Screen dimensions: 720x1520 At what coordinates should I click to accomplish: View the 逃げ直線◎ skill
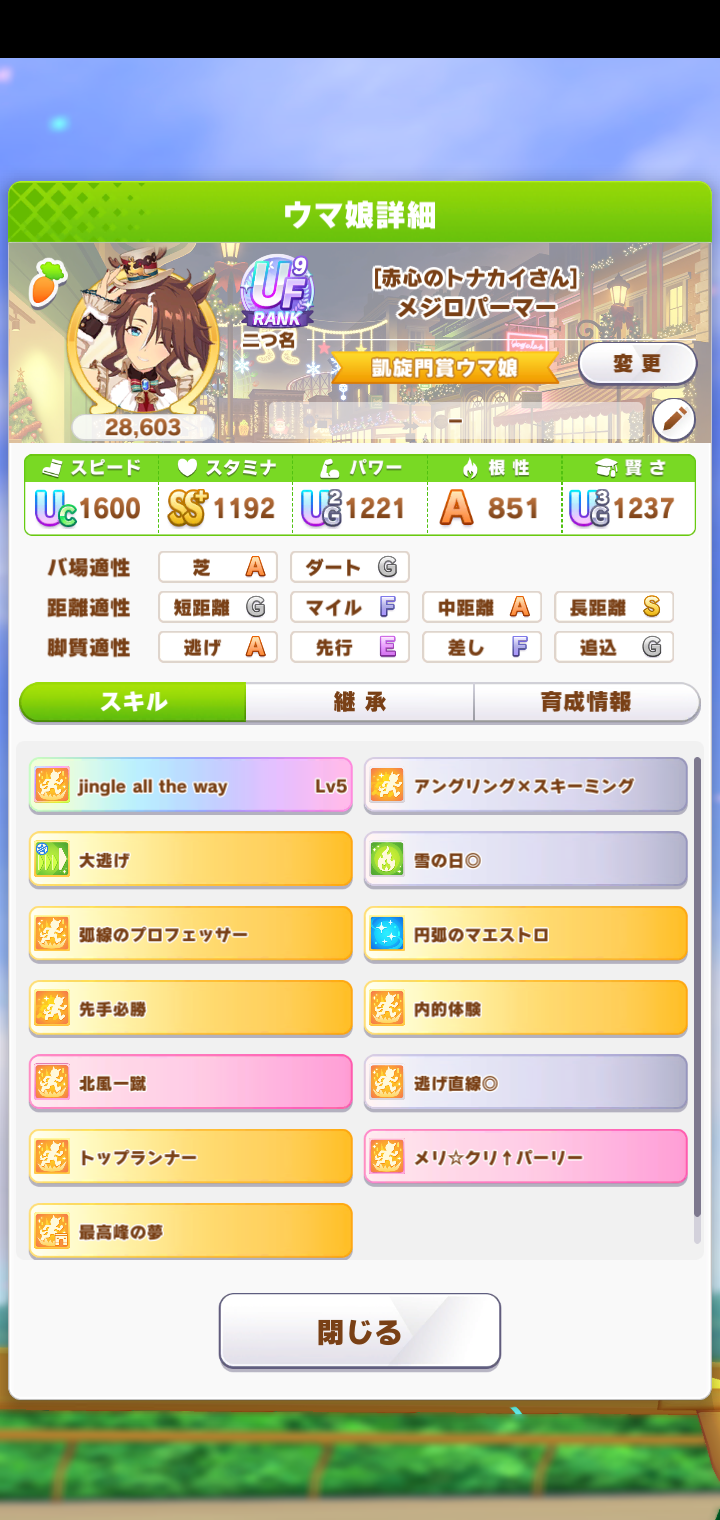coord(526,1083)
